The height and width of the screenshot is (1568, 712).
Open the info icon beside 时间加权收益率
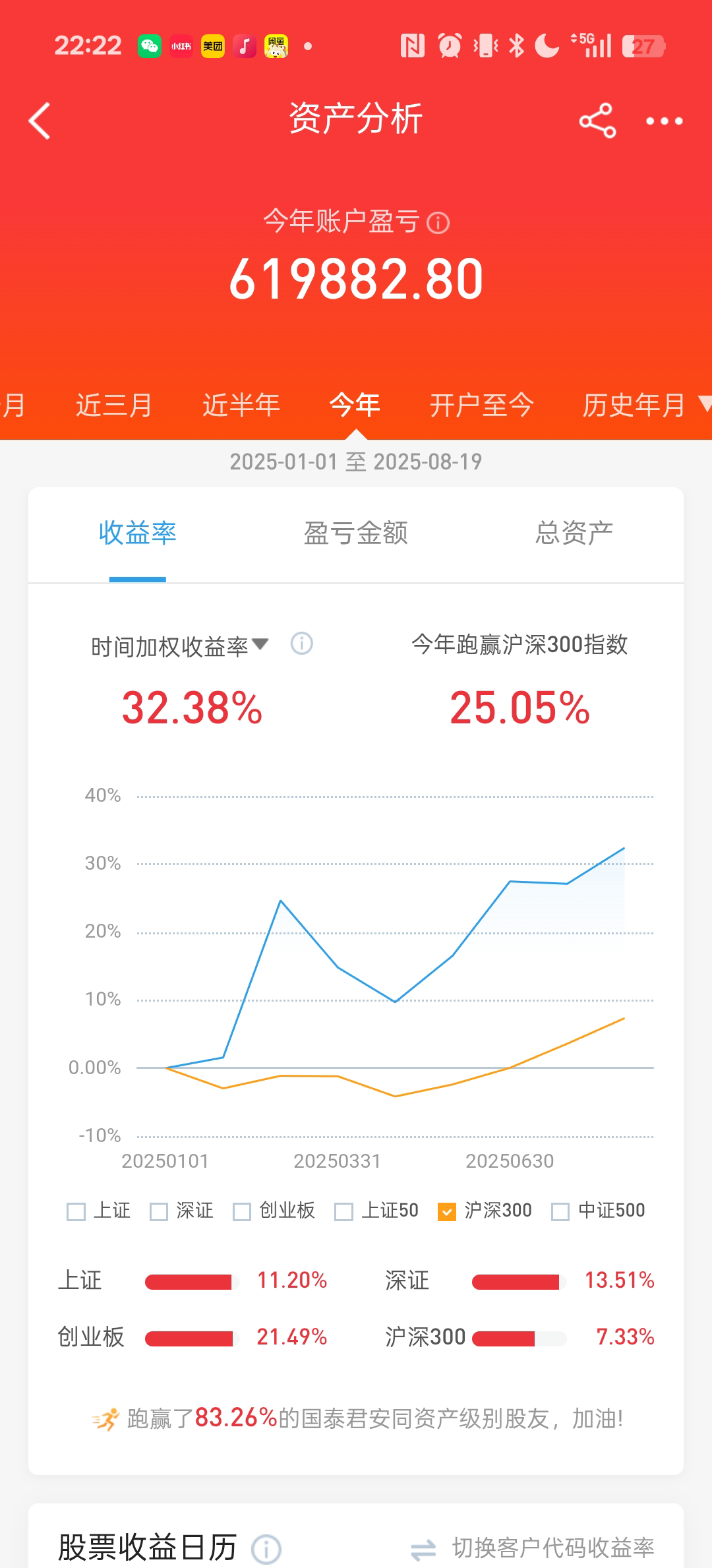[x=302, y=643]
